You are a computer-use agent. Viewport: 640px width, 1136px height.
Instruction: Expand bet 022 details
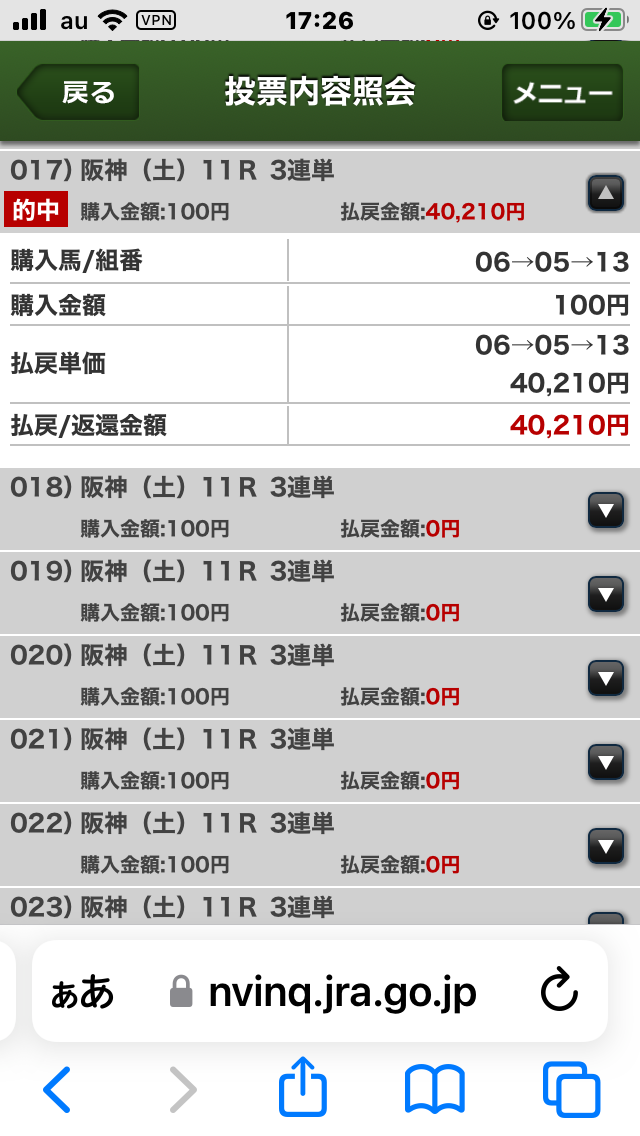(605, 848)
